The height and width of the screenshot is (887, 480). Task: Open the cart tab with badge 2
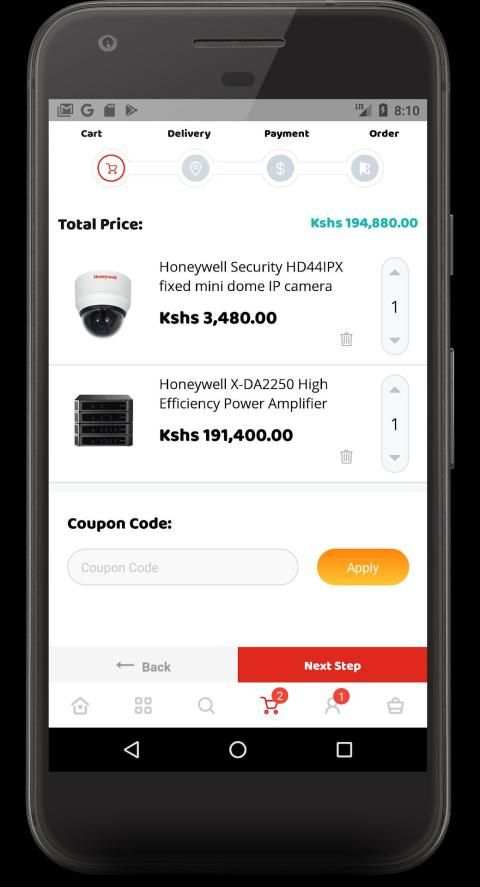coord(272,703)
